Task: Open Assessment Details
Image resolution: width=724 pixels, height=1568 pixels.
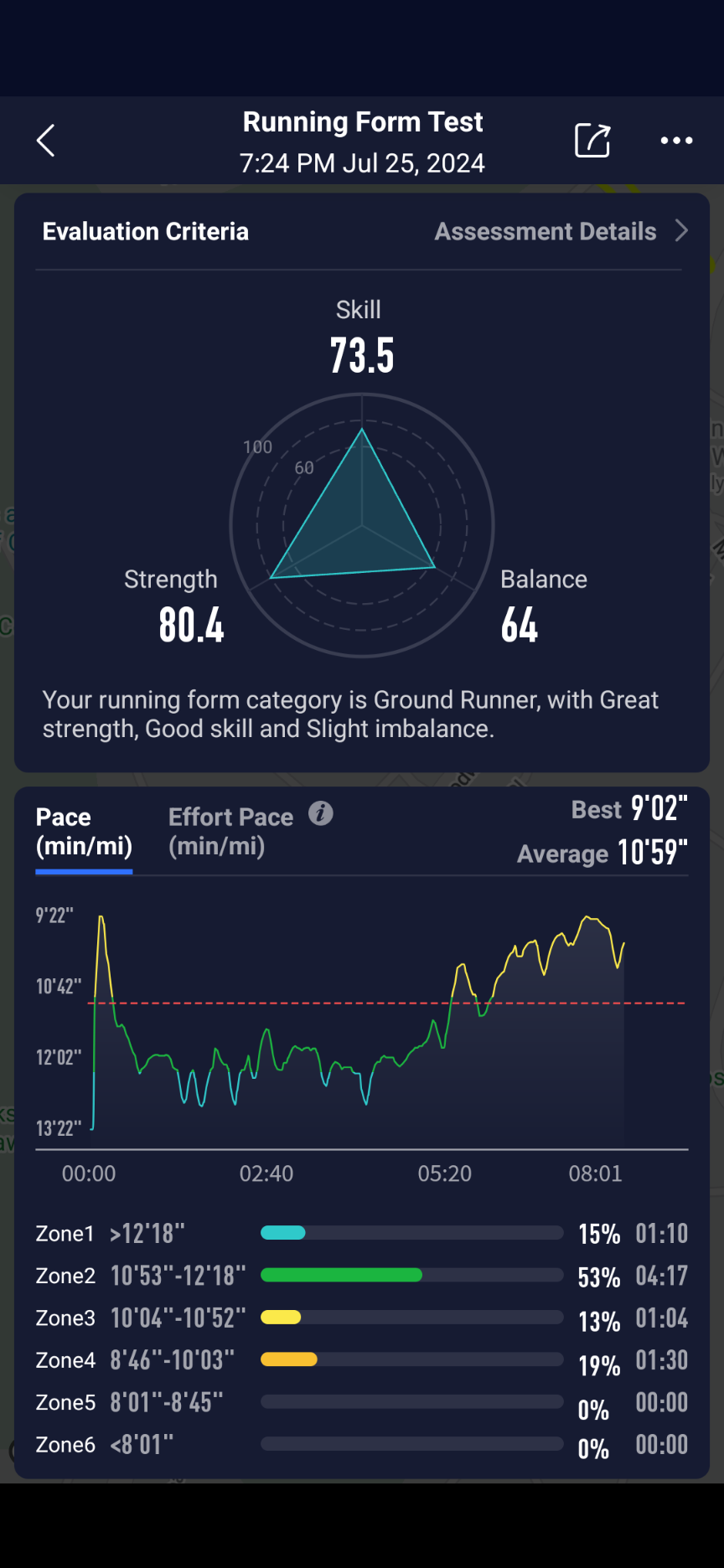Action: 560,231
